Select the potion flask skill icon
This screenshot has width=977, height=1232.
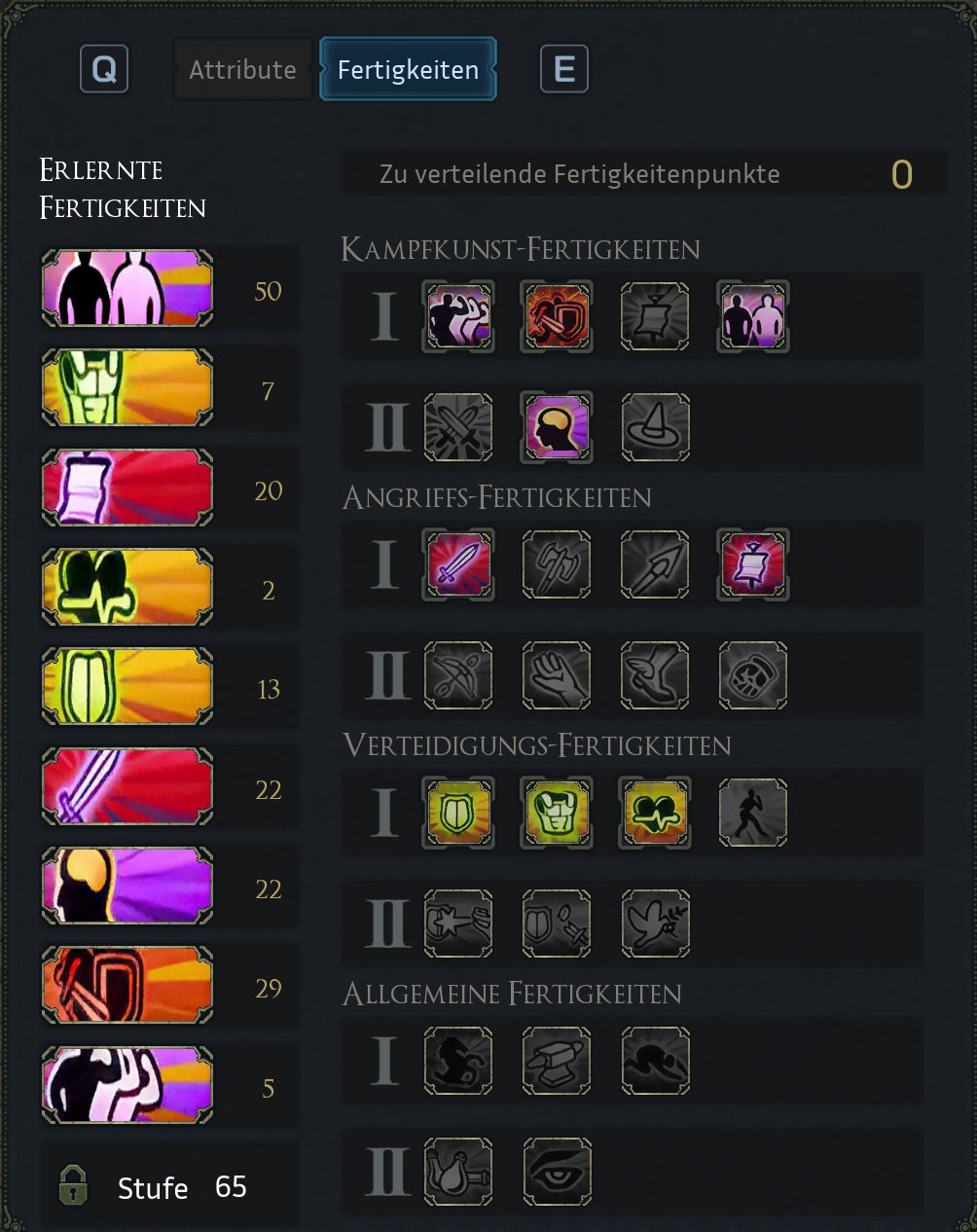coord(458,1172)
